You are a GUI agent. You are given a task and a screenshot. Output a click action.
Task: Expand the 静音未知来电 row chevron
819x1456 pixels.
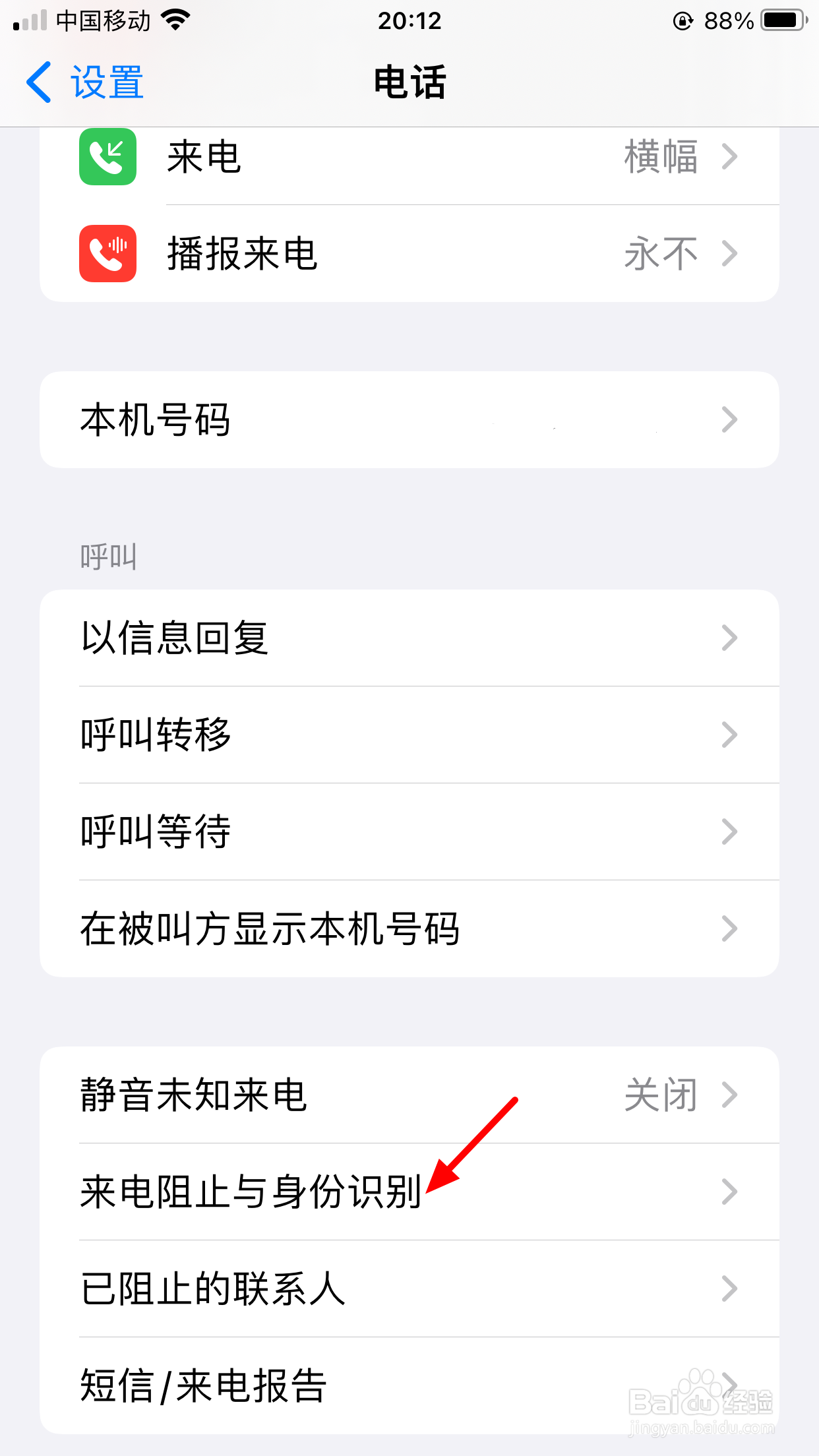click(729, 1094)
